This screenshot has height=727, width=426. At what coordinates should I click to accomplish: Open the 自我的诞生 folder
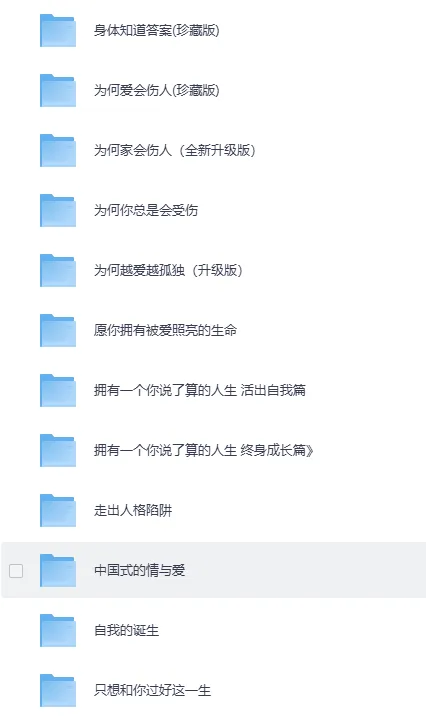pyautogui.click(x=127, y=631)
